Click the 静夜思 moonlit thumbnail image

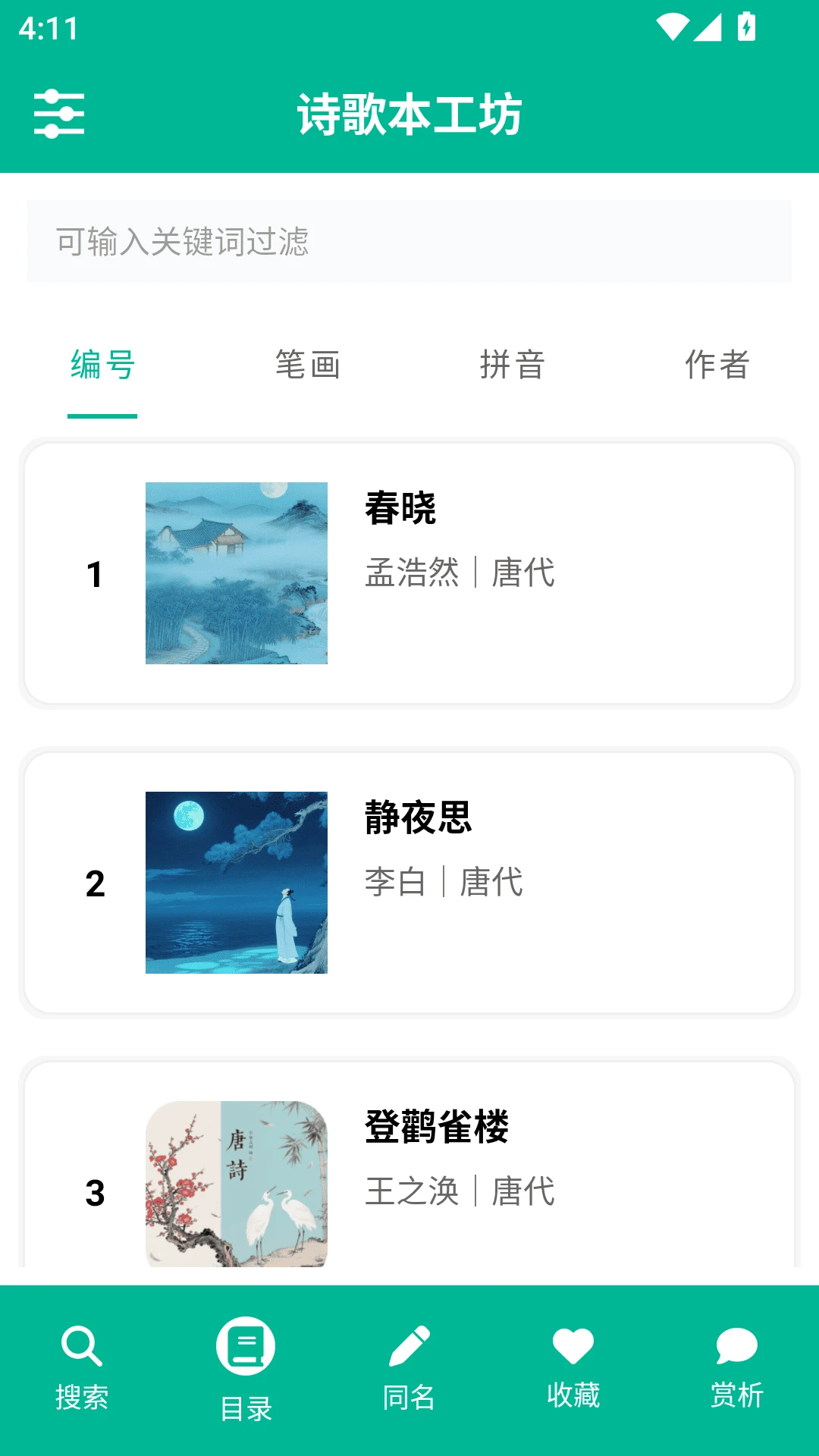click(237, 882)
